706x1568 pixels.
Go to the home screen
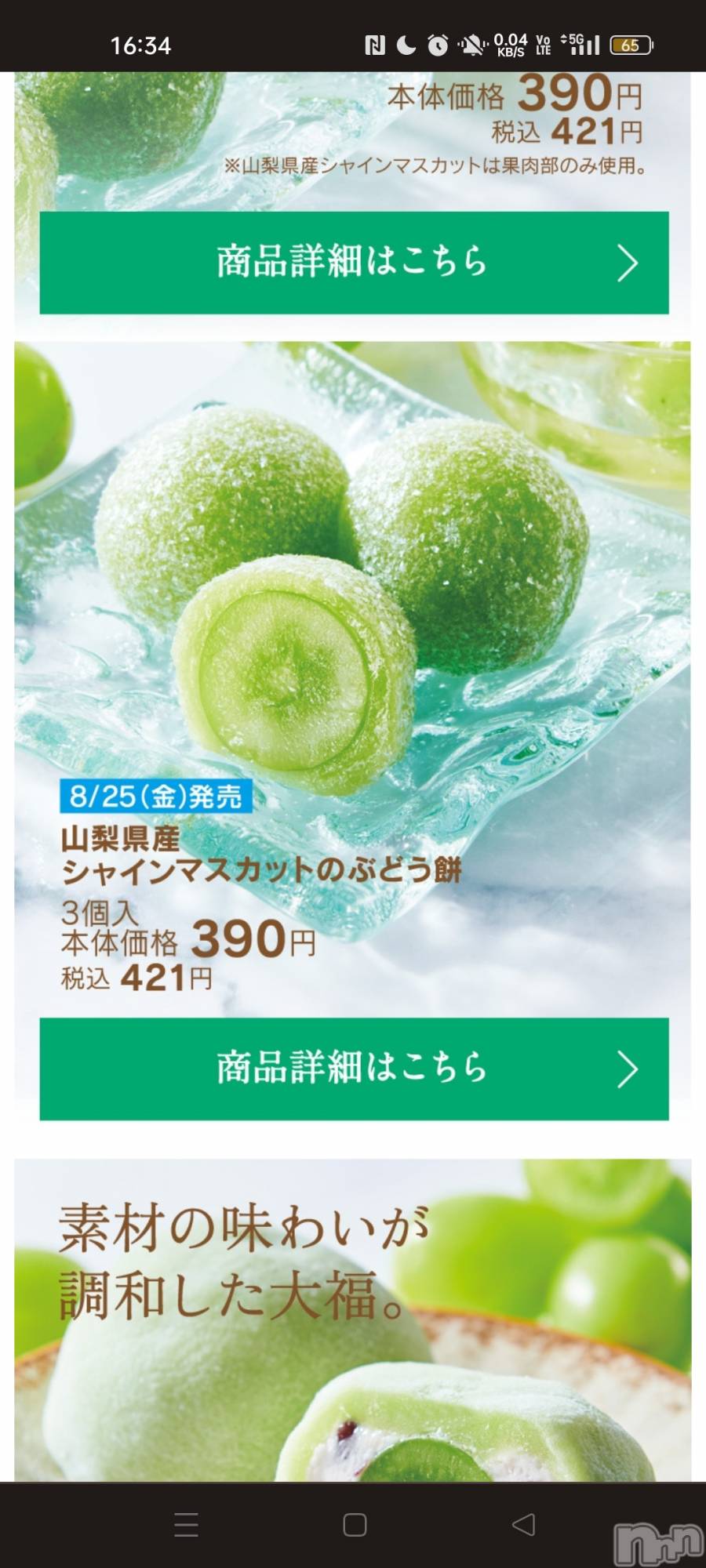(x=355, y=1525)
